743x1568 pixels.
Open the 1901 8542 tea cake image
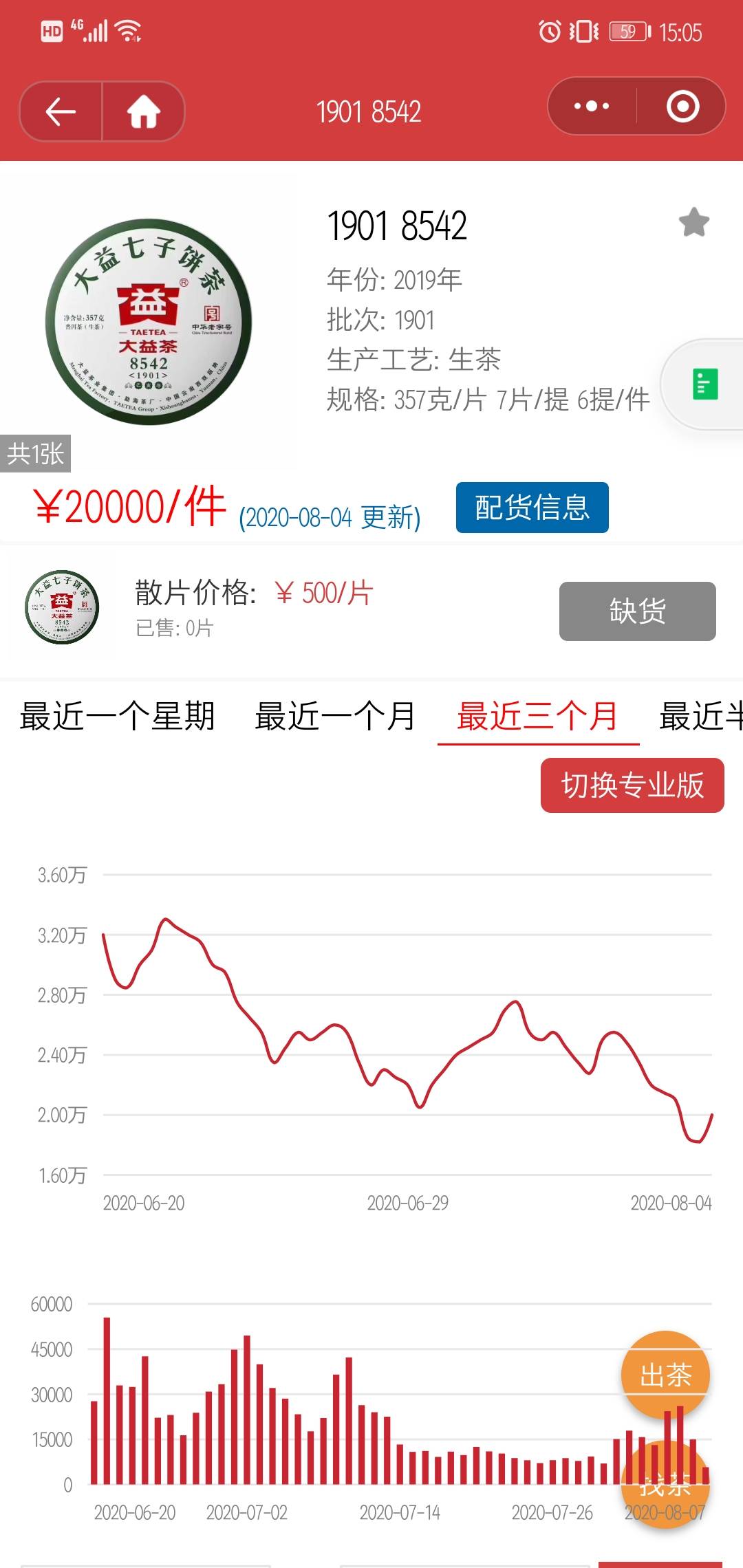click(149, 322)
